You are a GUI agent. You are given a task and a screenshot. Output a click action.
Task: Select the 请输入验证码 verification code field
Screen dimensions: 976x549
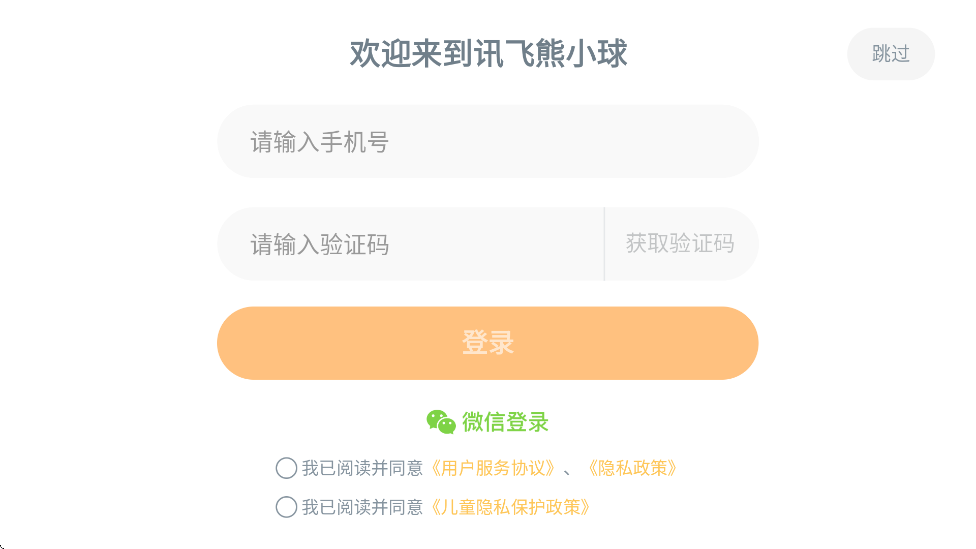[410, 244]
